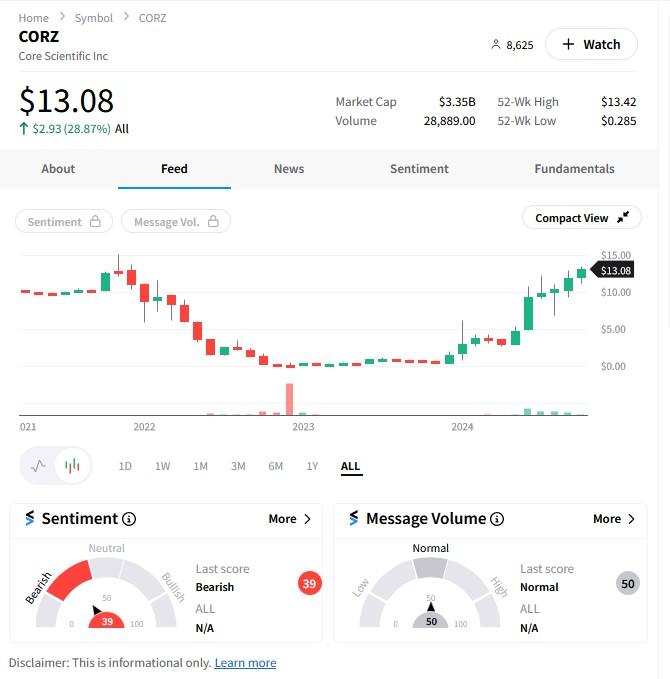This screenshot has height=679, width=670.
Task: Open More in Message Volume card
Action: coord(614,519)
